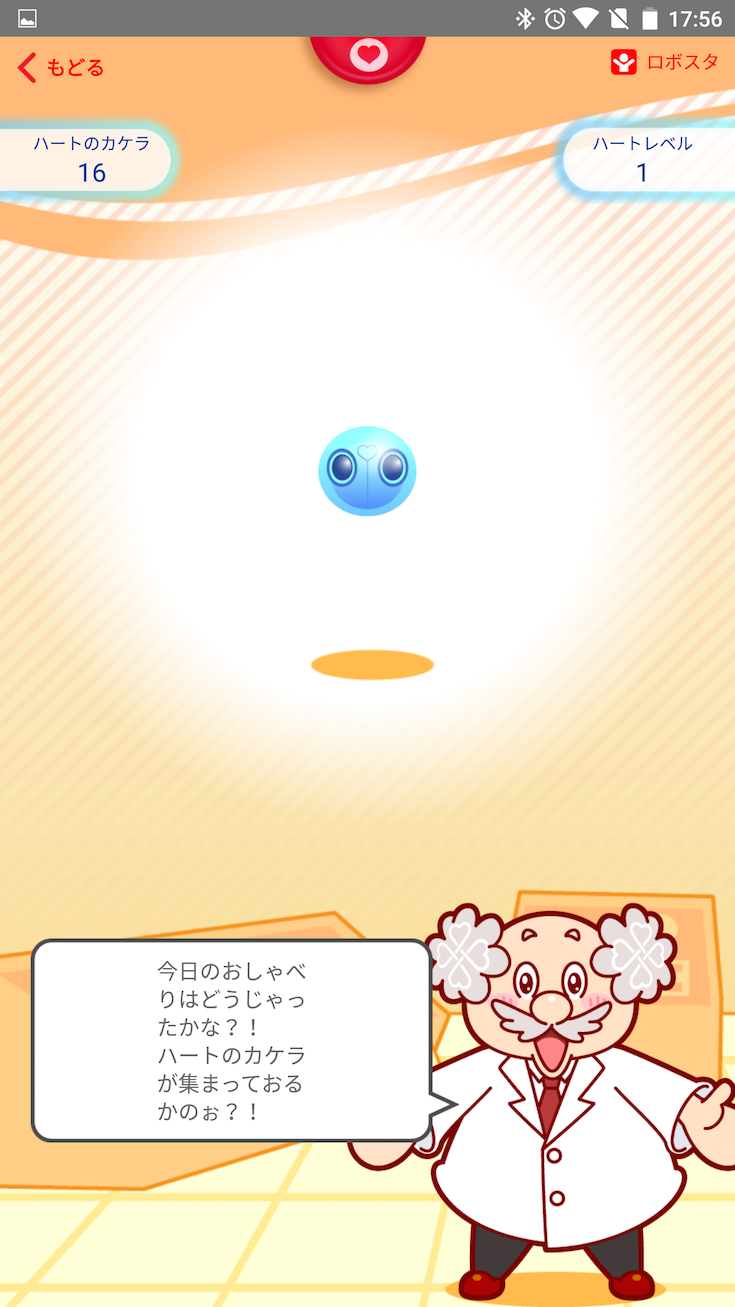Open the ロボスタ link
Image resolution: width=735 pixels, height=1307 pixels.
coord(665,62)
